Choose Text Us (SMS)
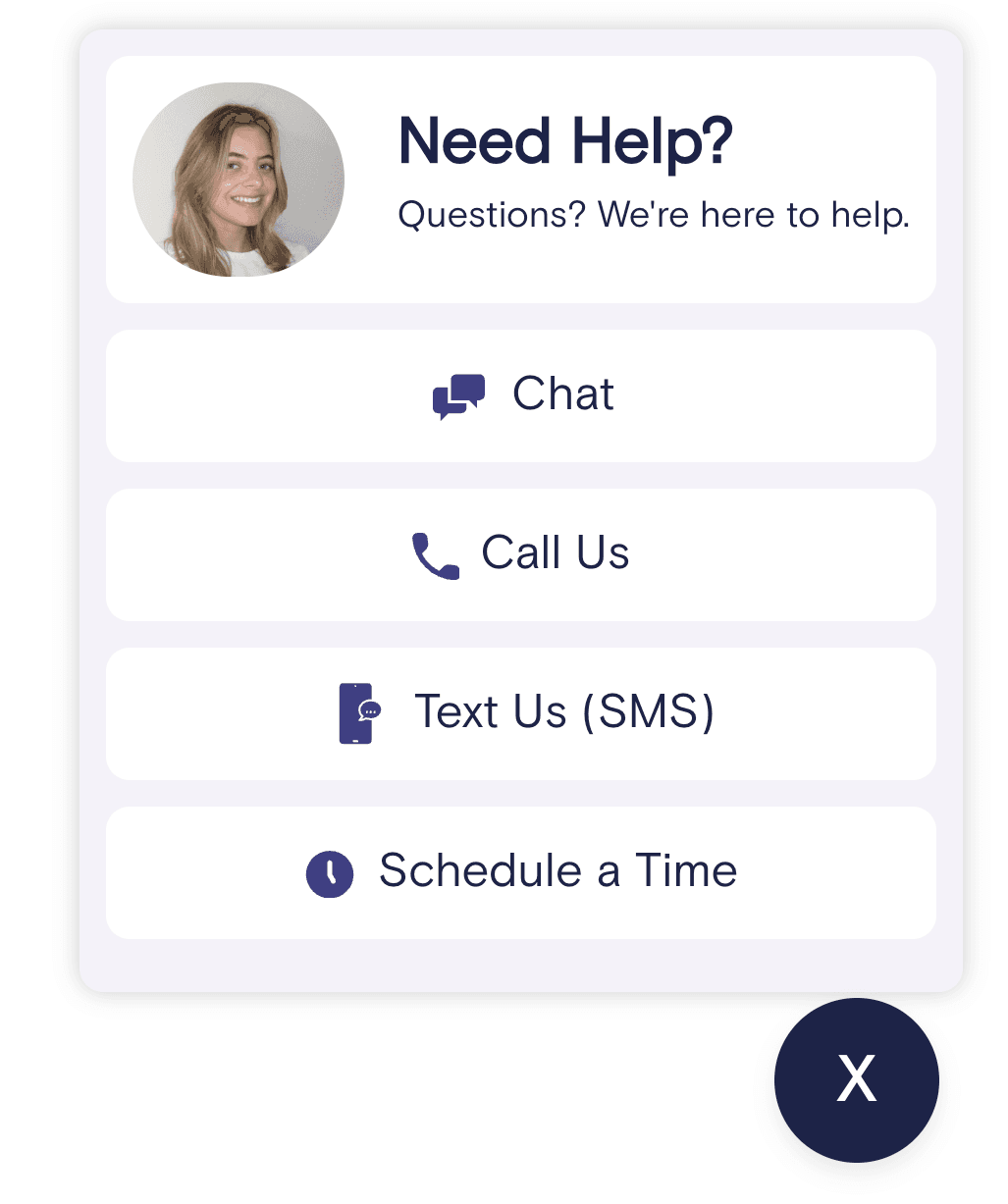This screenshot has height=1204, width=1008. [521, 713]
